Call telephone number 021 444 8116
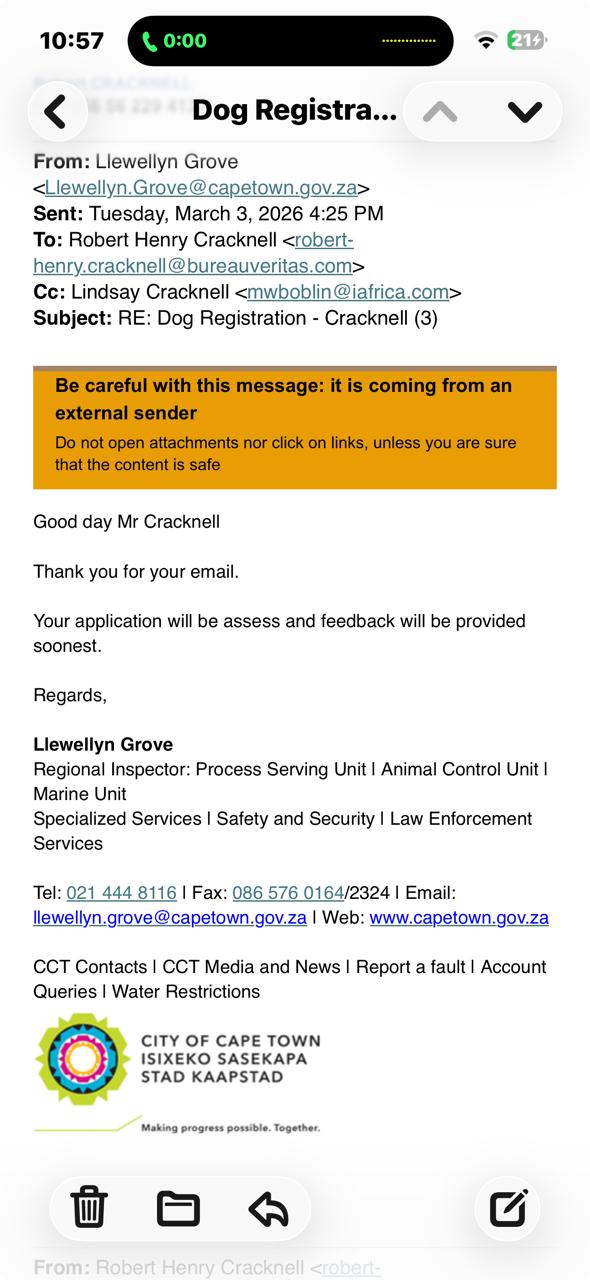 pyautogui.click(x=121, y=892)
